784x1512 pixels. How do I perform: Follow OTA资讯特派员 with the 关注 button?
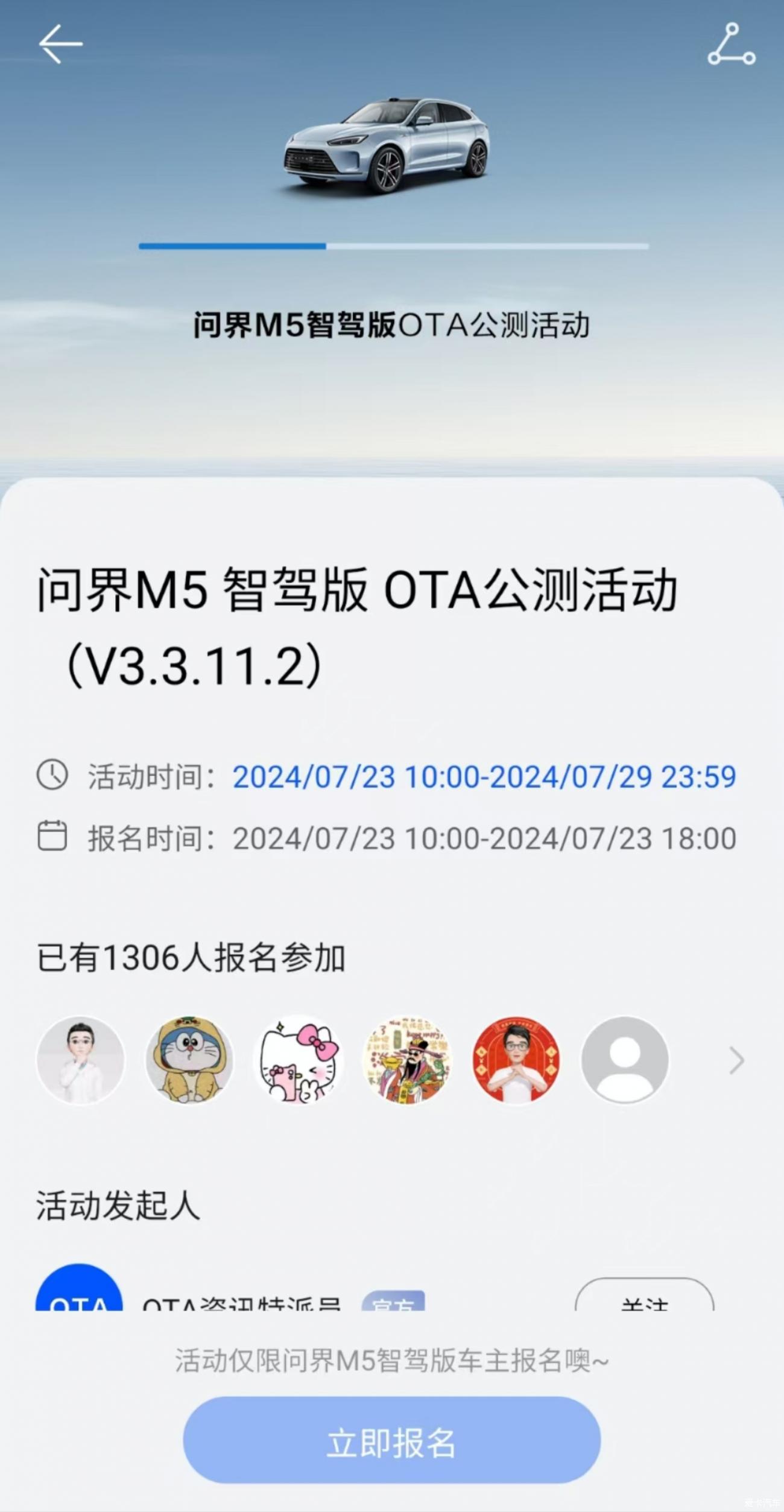[644, 1298]
